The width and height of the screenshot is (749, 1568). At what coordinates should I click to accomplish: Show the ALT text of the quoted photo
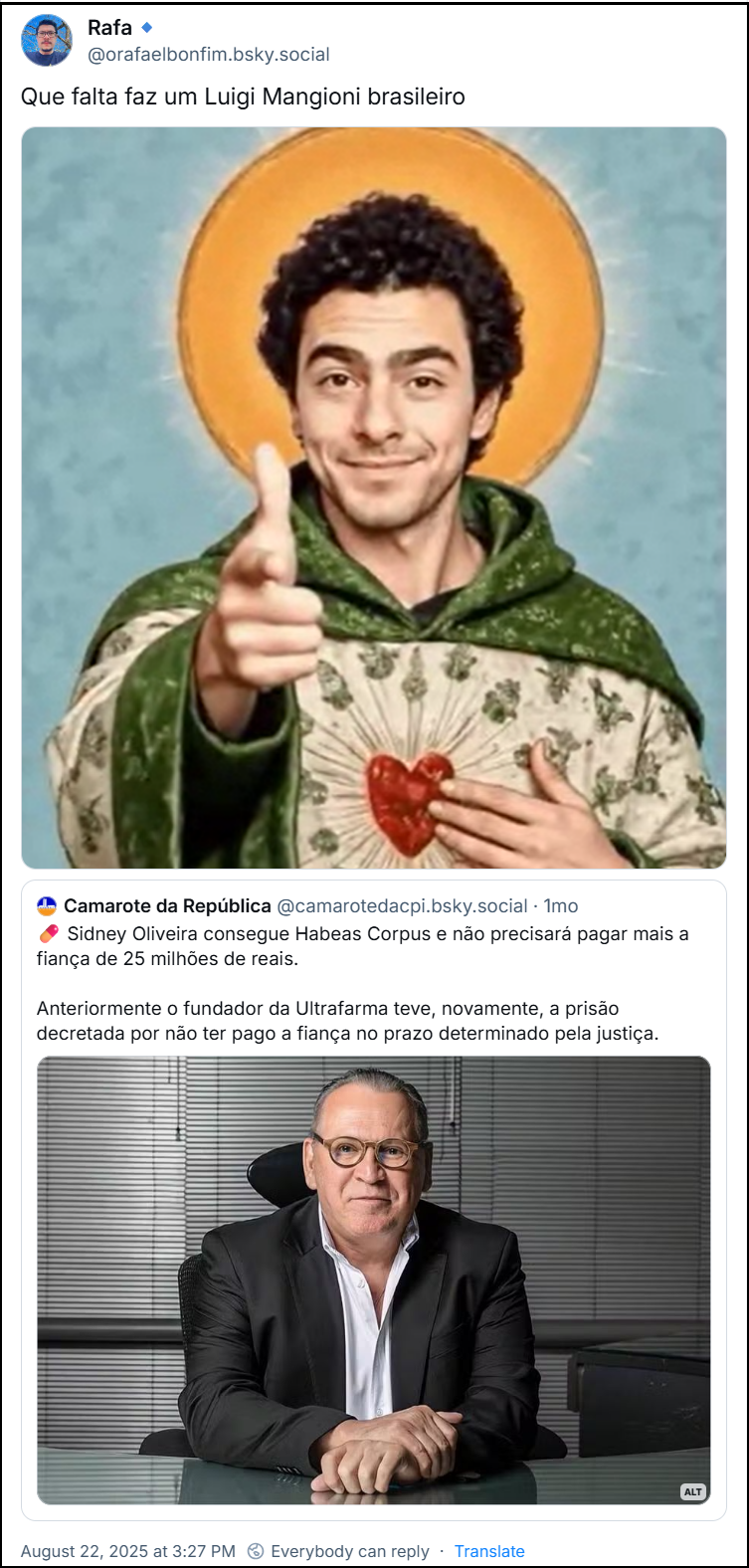click(692, 1491)
